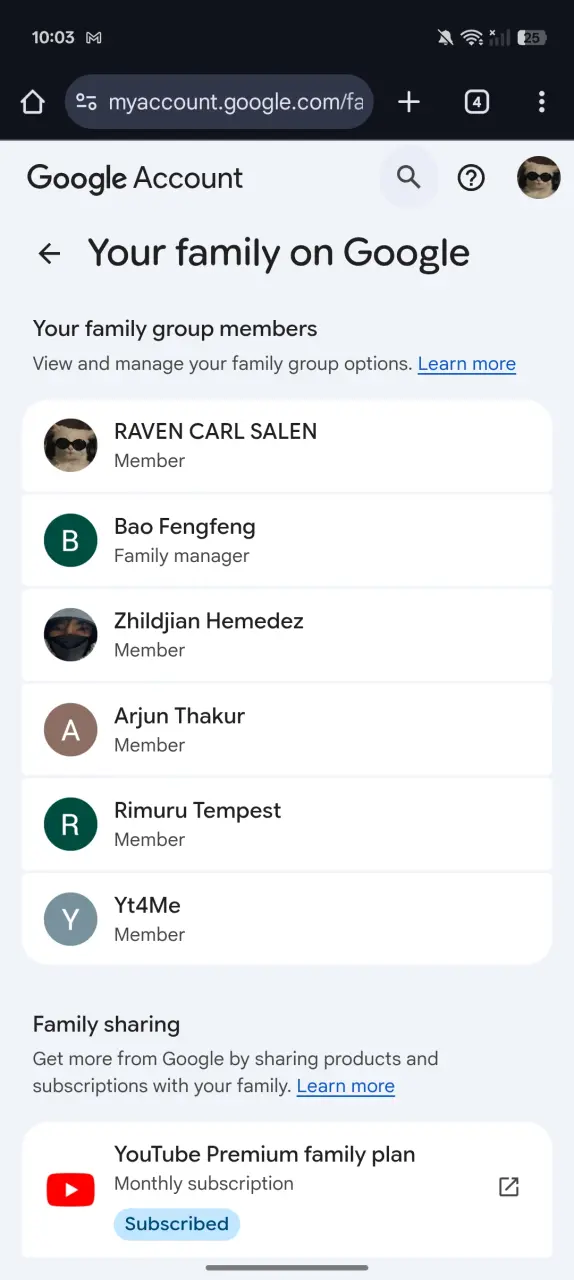The width and height of the screenshot is (574, 1280).
Task: Open member Zhildjian Hemedez
Action: (x=287, y=635)
